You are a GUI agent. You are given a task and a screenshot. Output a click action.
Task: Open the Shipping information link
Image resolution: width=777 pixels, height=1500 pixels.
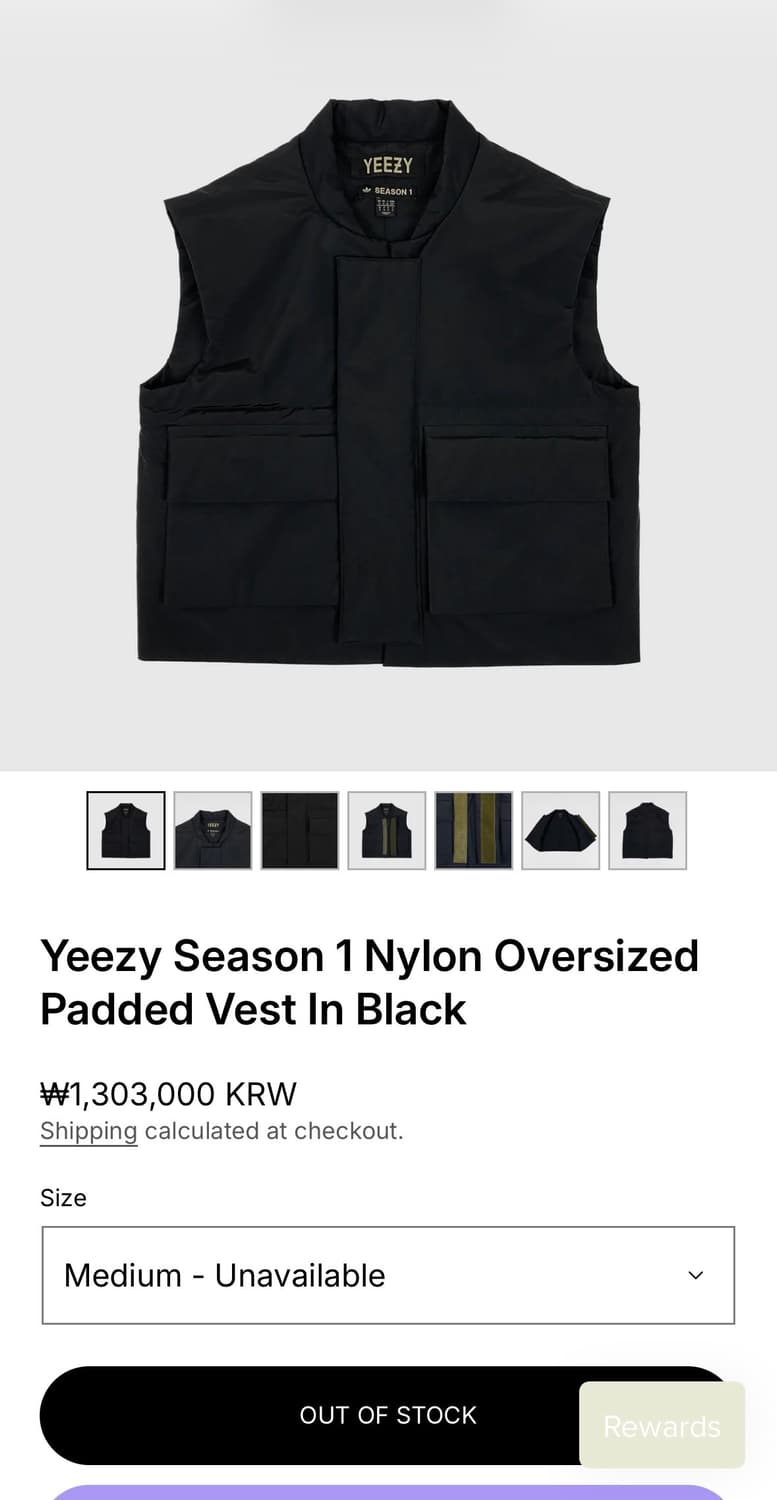pyautogui.click(x=88, y=1131)
